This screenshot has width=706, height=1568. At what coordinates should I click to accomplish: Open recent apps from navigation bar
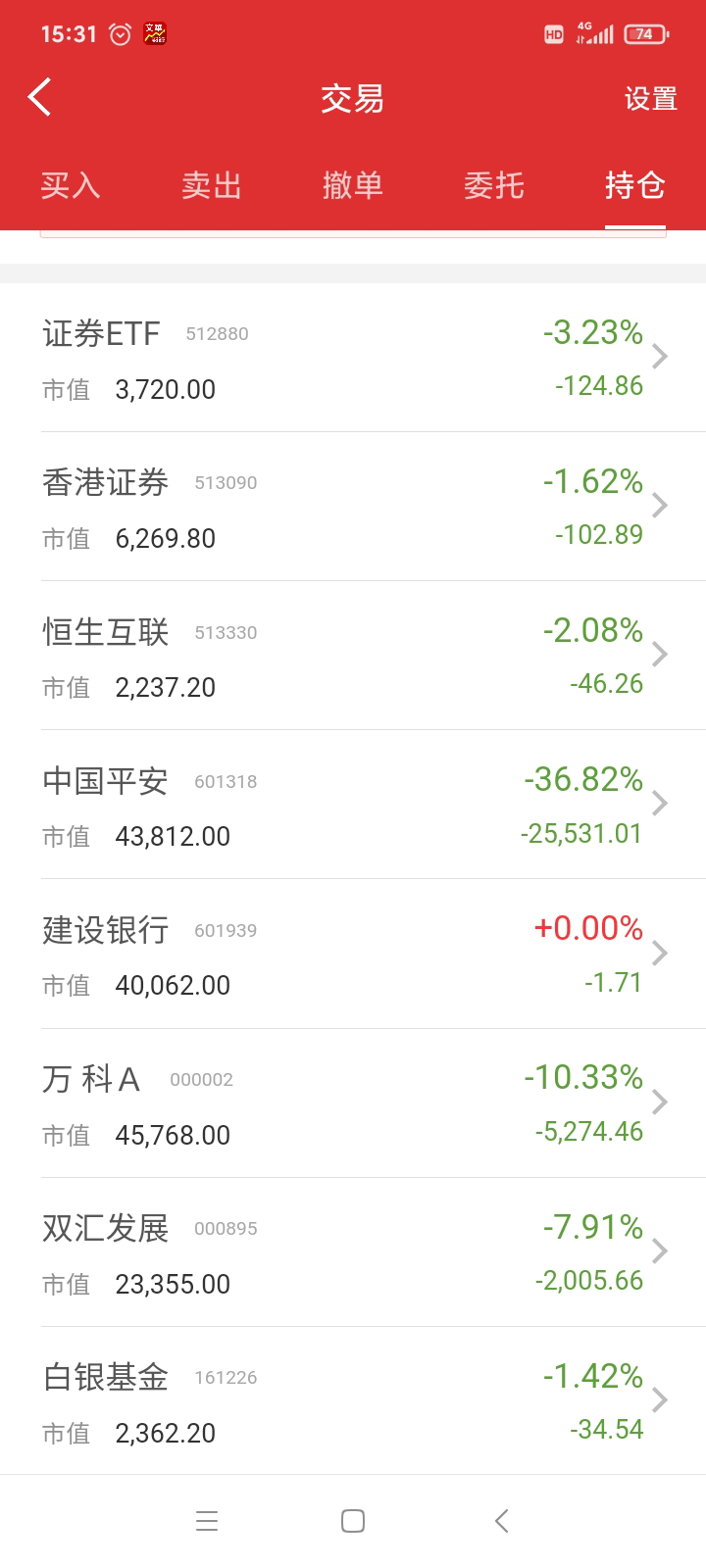point(206,1521)
